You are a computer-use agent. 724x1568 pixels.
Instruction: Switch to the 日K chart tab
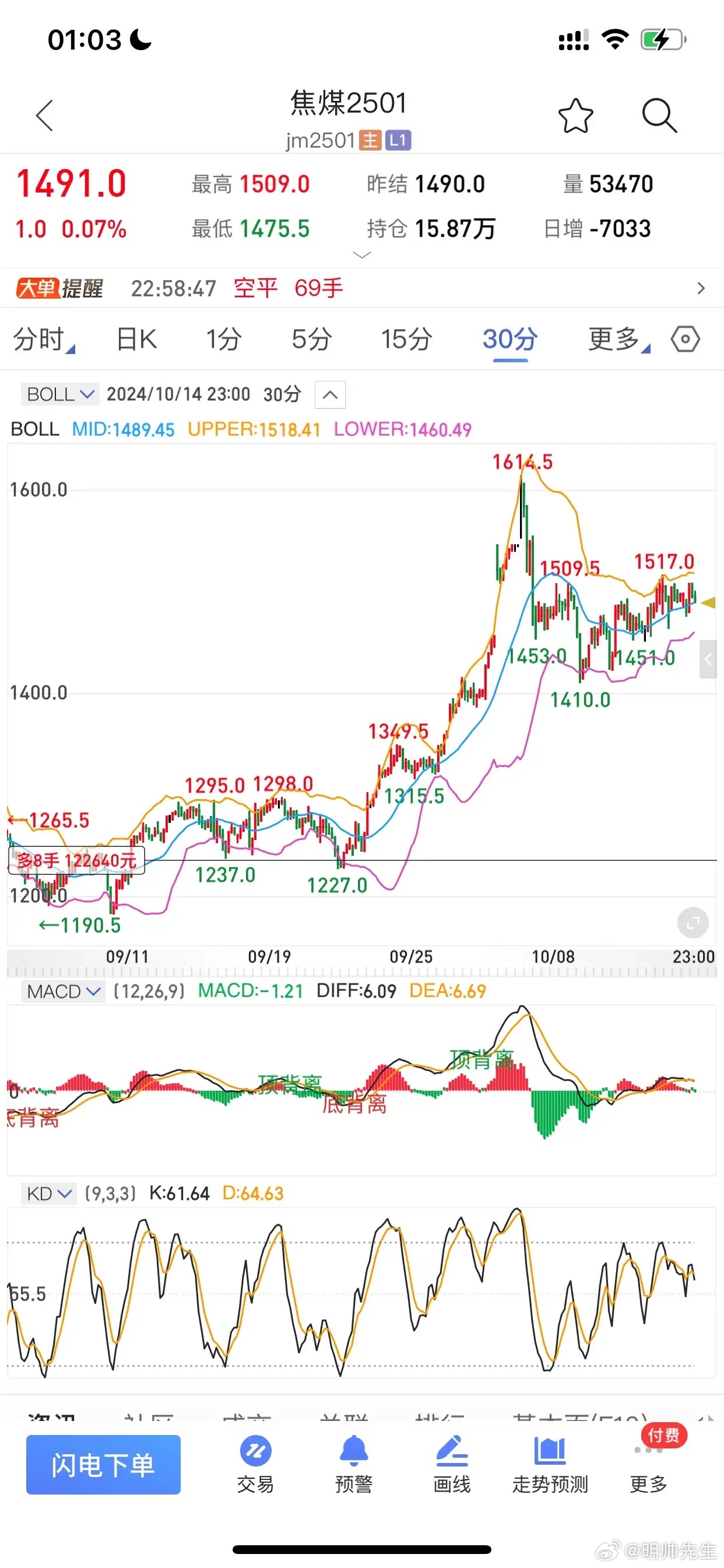coord(136,339)
